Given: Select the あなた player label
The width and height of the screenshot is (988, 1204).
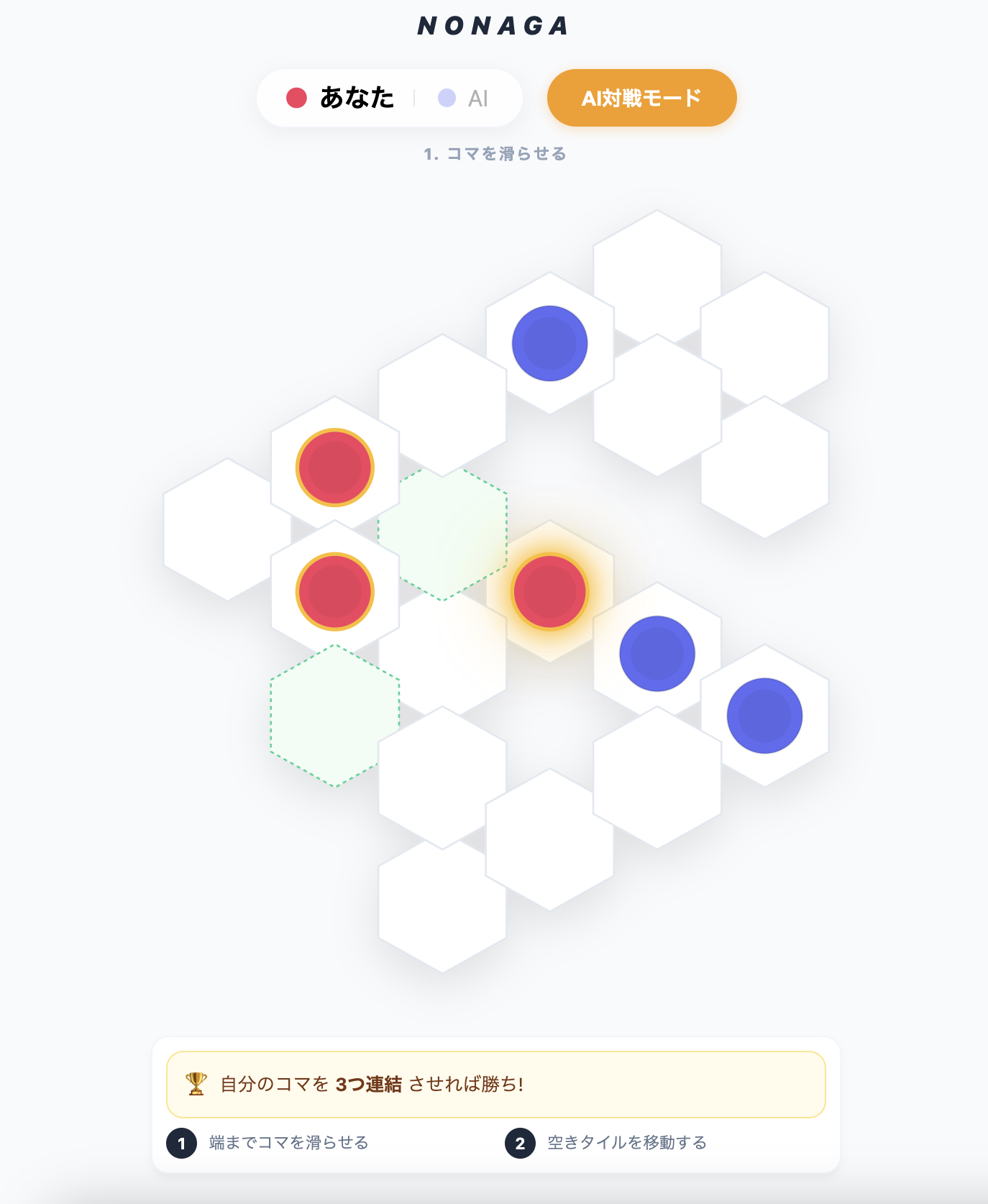Looking at the screenshot, I should click(x=357, y=97).
